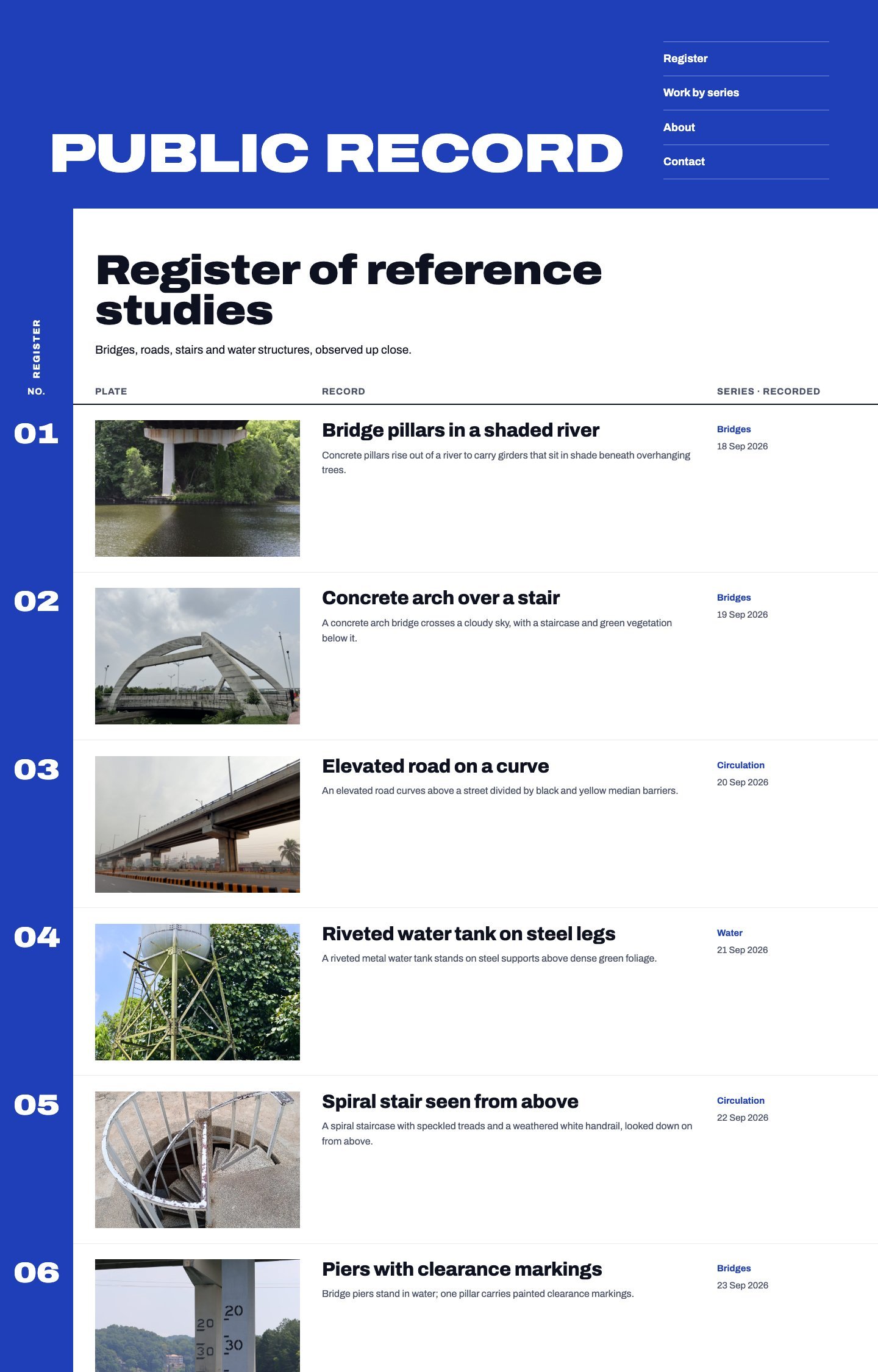View the Elevated road on a curve photo
Viewport: 878px width, 1372px height.
(198, 824)
